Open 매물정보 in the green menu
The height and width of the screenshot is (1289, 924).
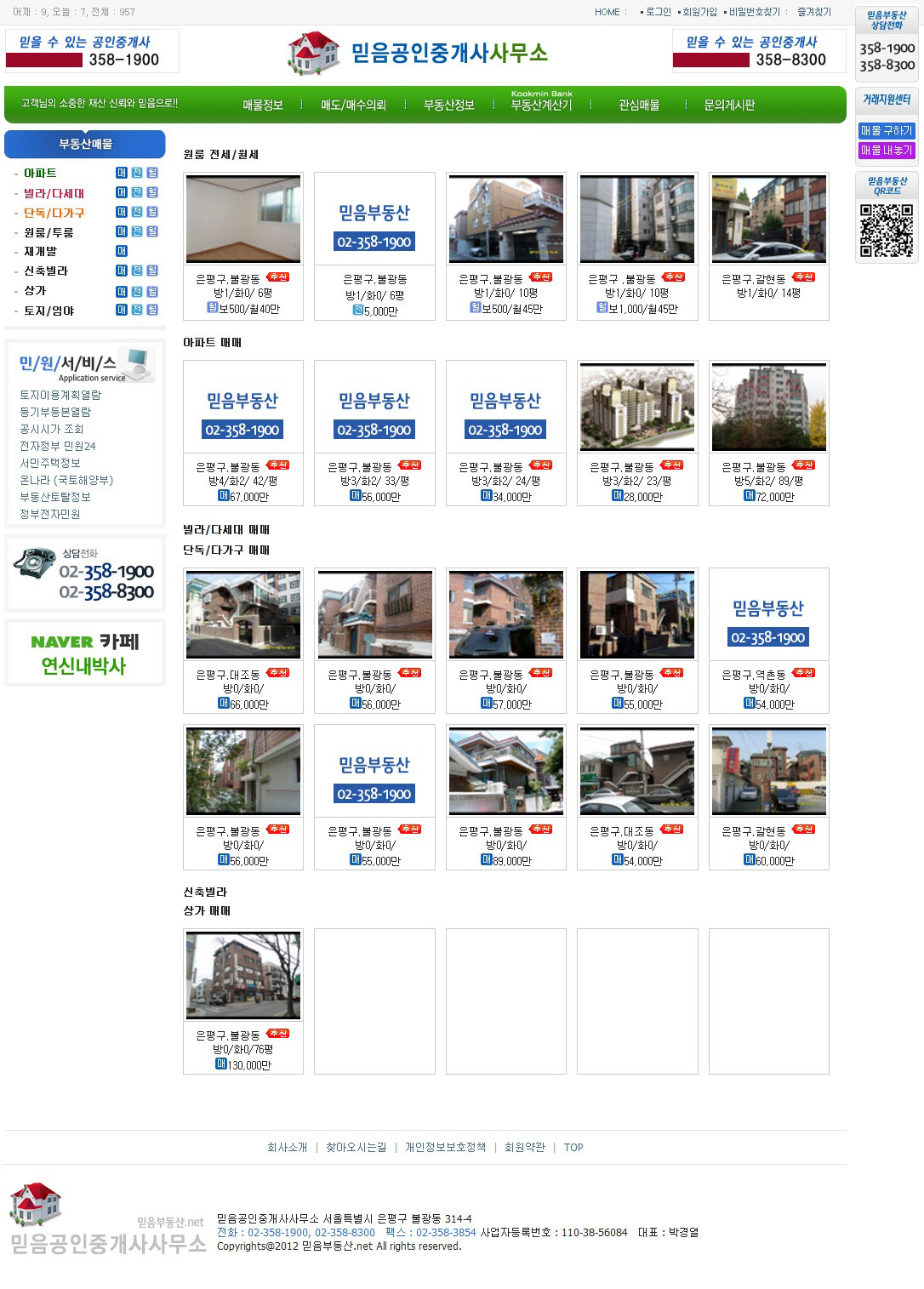(x=262, y=105)
